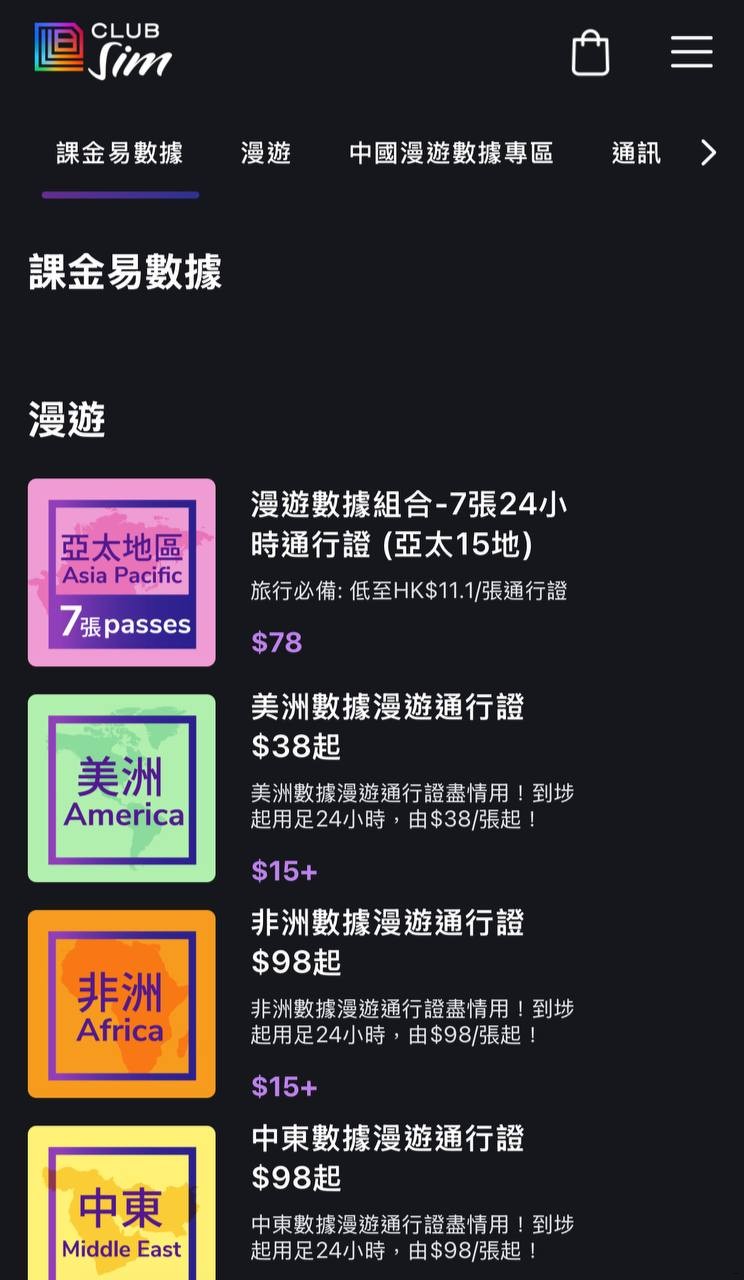
Task: Show more tabs with the right arrow
Action: coord(708,153)
